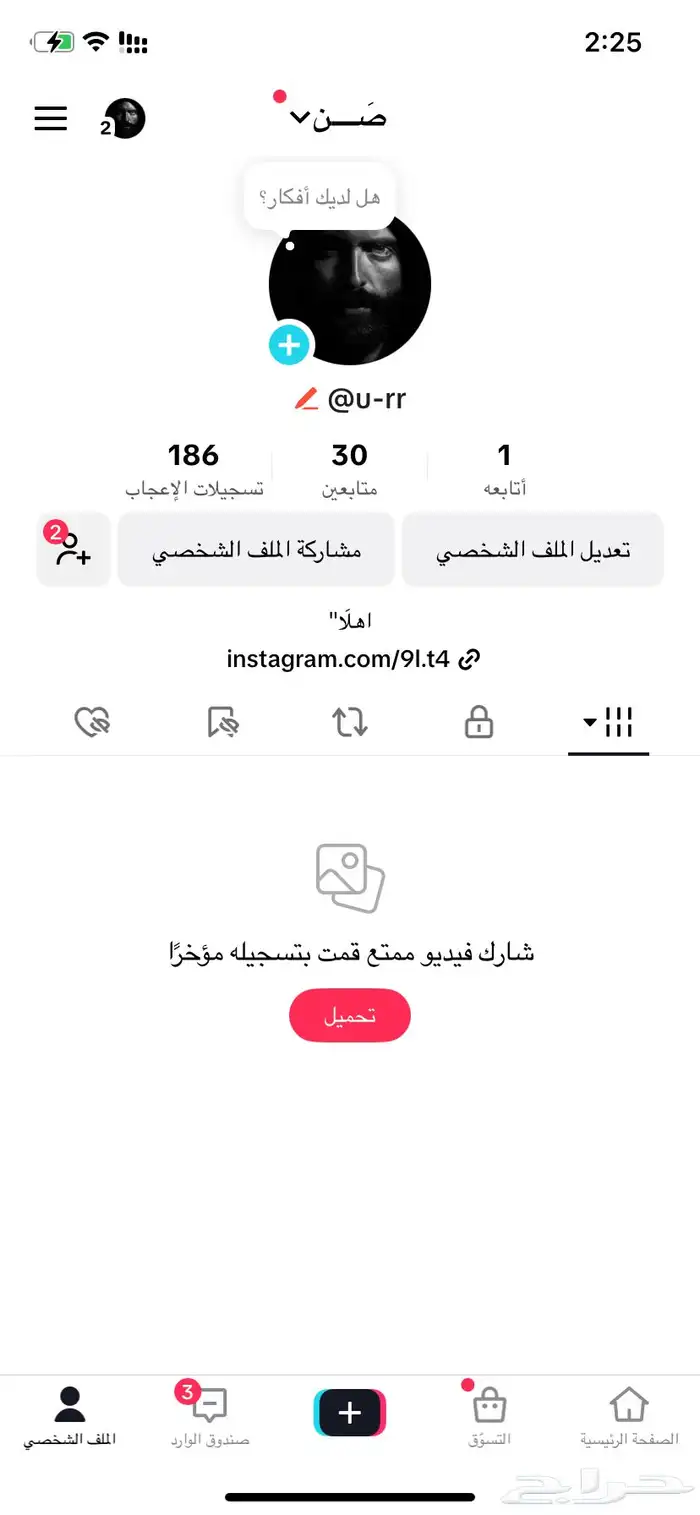Tap مشاركة الملف الشخصي button
The height and width of the screenshot is (1515, 700).
click(256, 550)
